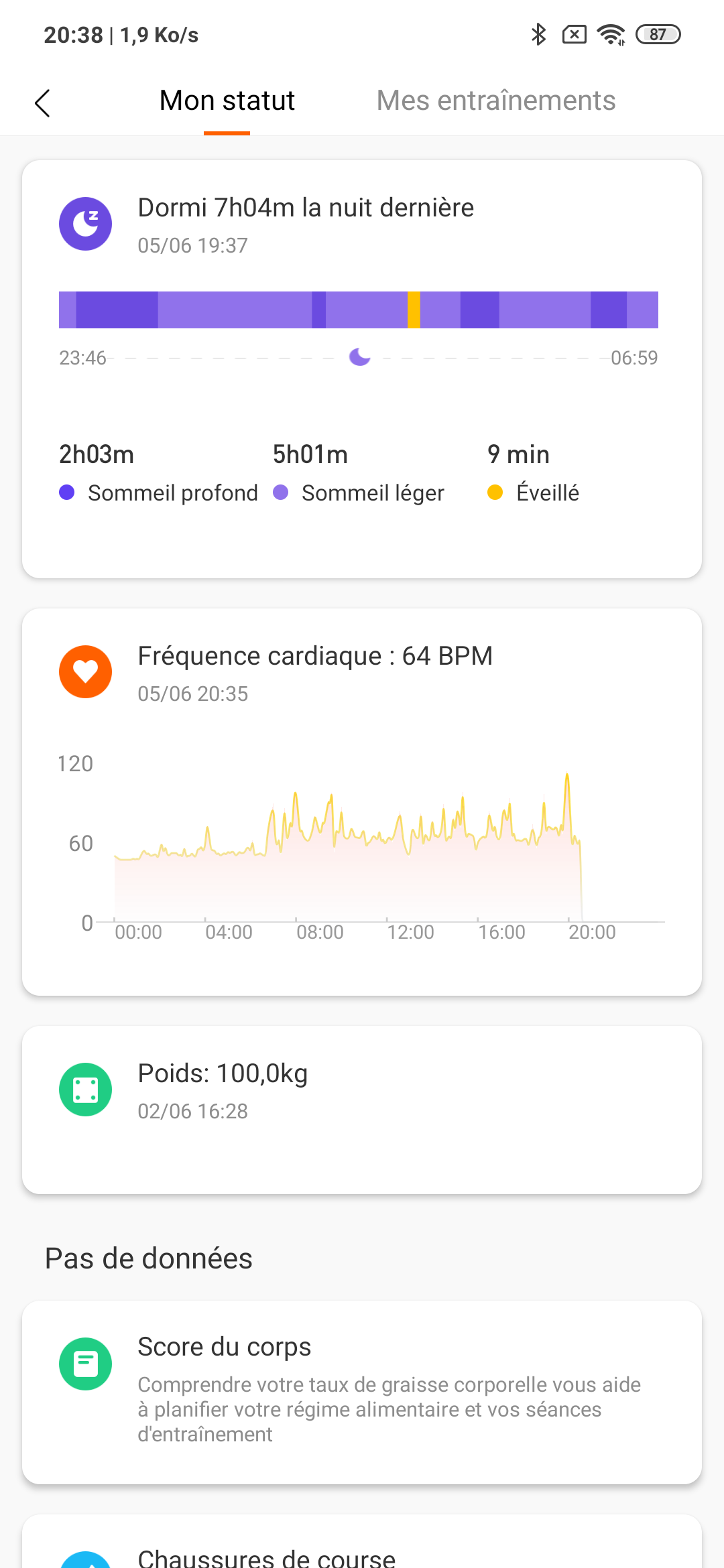Image resolution: width=724 pixels, height=1568 pixels.
Task: Open the Score du corps card
Action: (x=362, y=1391)
